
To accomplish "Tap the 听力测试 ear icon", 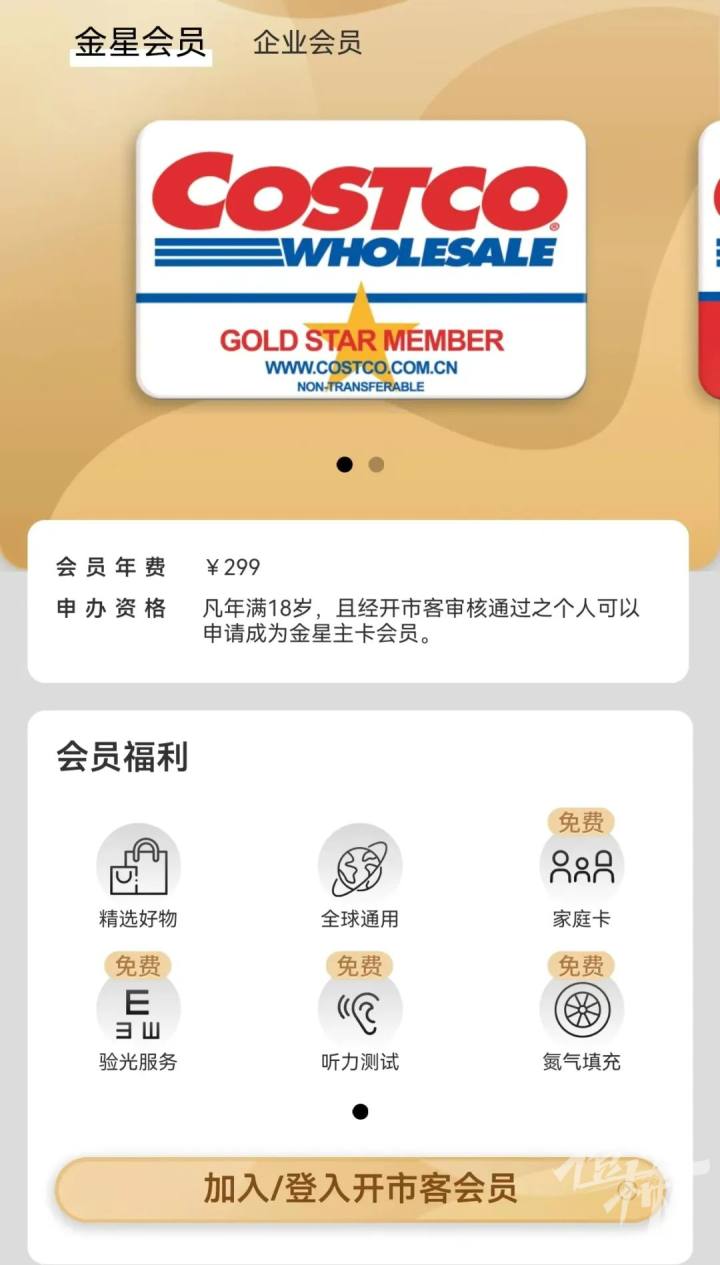I will click(361, 1013).
